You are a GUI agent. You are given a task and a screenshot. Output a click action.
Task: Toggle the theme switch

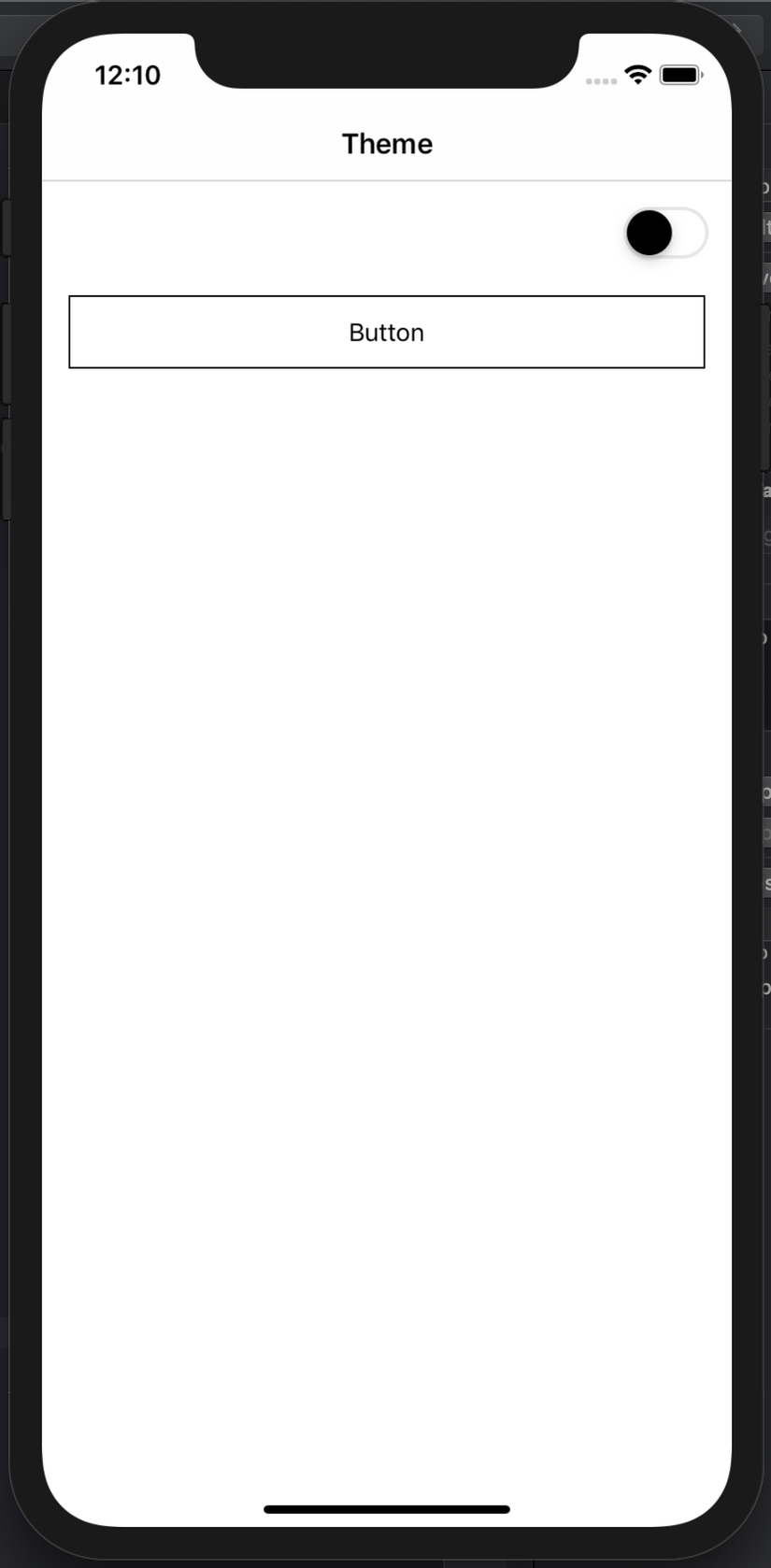[666, 233]
